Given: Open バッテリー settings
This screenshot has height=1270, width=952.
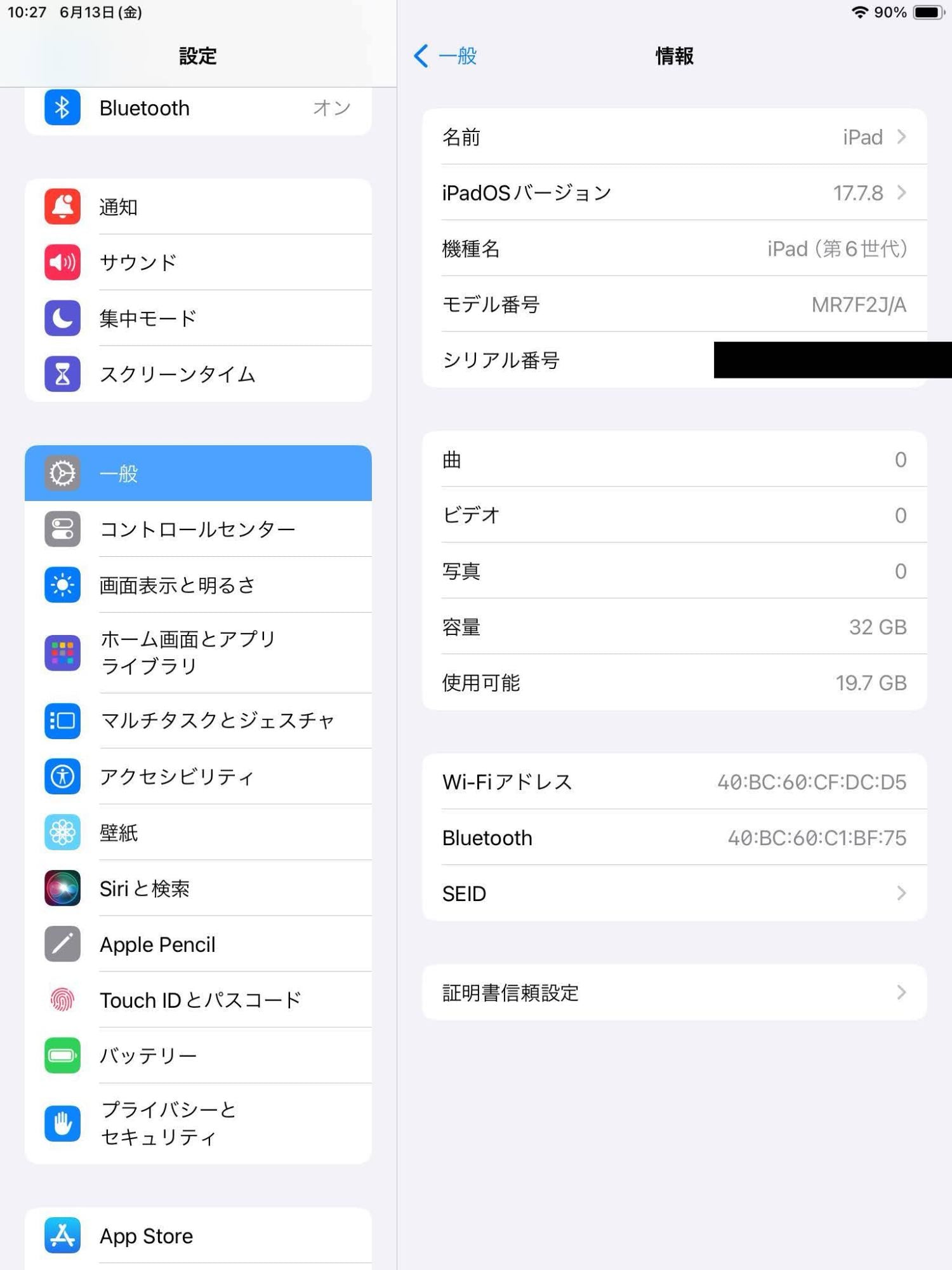Looking at the screenshot, I should pyautogui.click(x=198, y=1055).
